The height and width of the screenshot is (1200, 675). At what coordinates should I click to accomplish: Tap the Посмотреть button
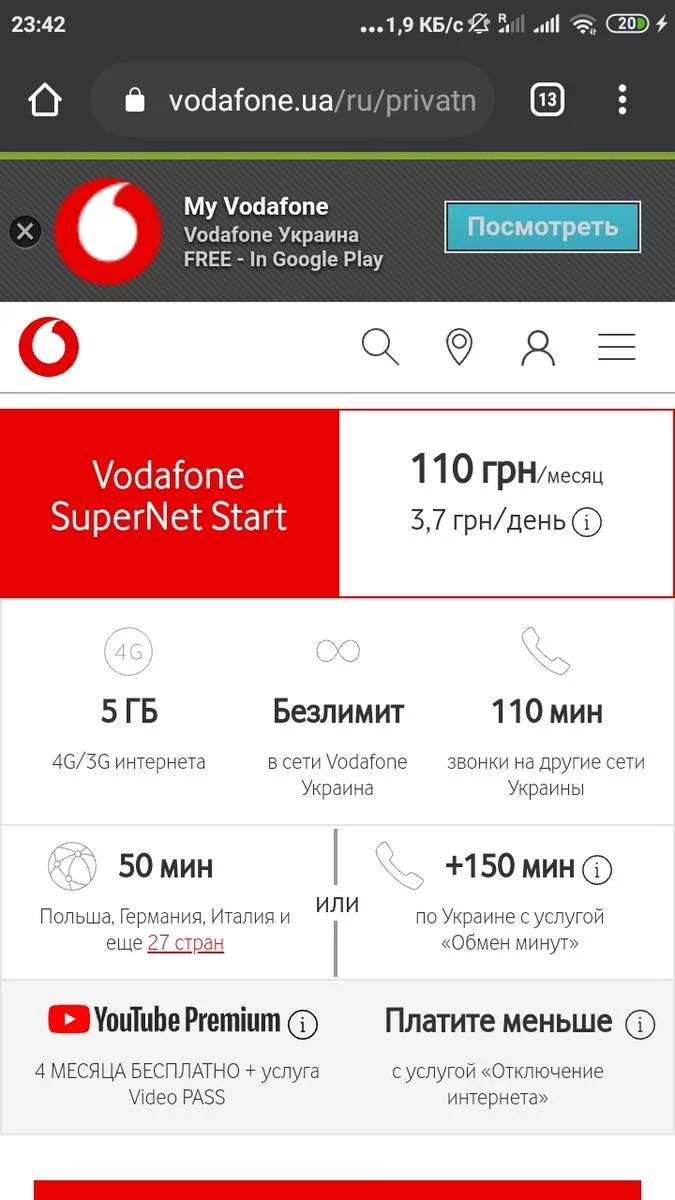click(542, 227)
